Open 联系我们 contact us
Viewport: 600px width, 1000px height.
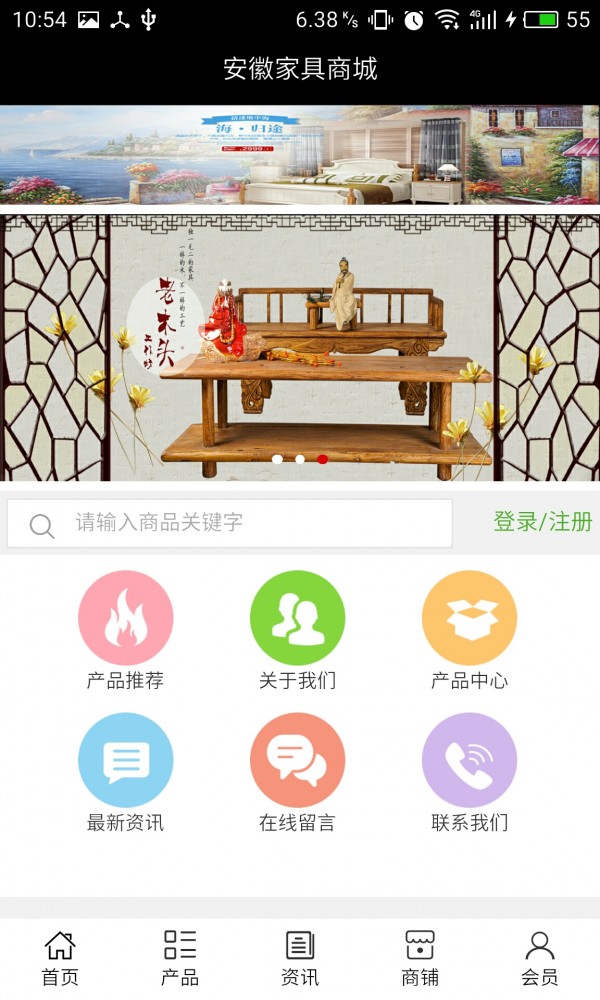click(469, 772)
